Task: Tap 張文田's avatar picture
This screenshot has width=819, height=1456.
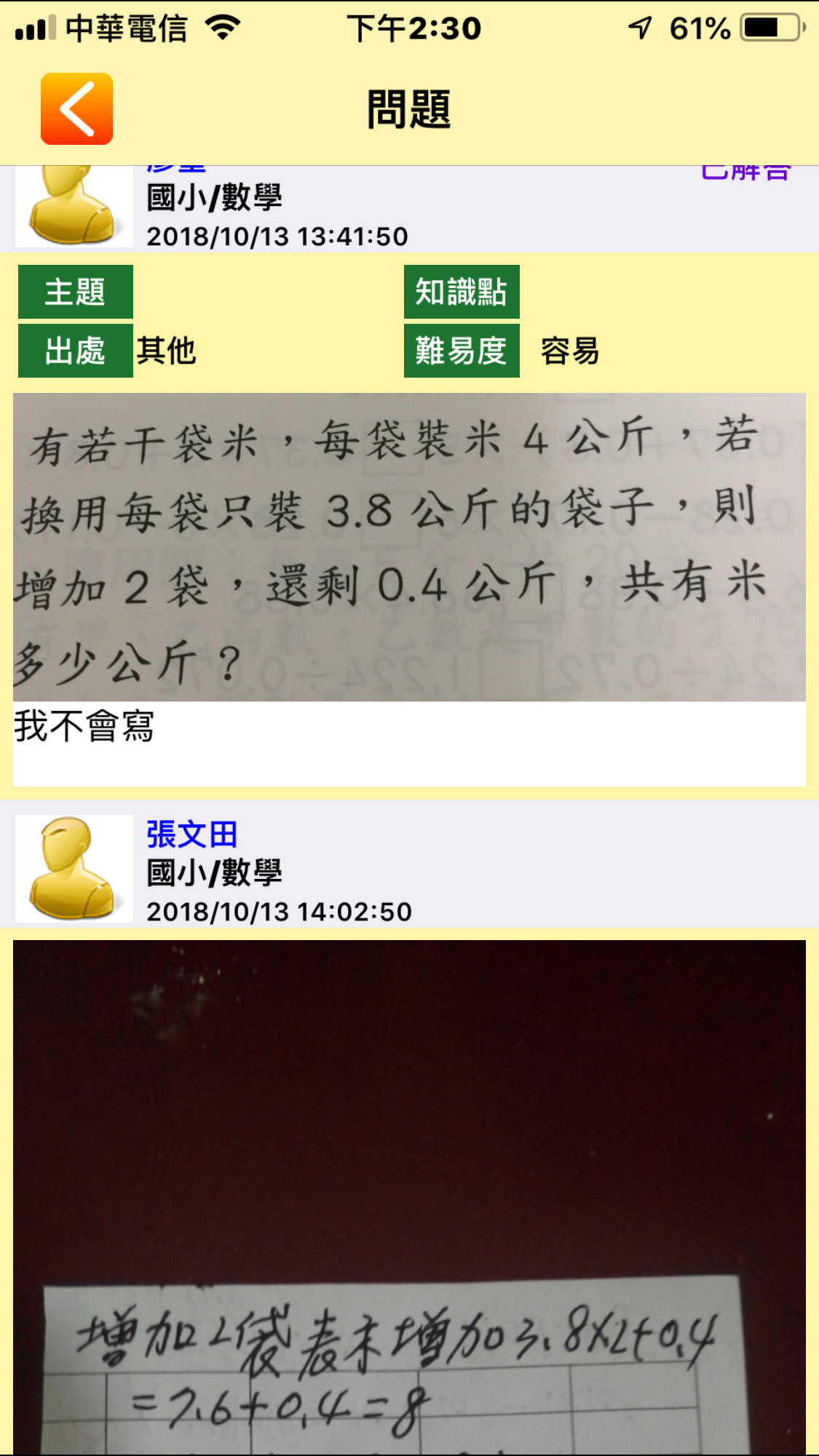Action: point(74,868)
